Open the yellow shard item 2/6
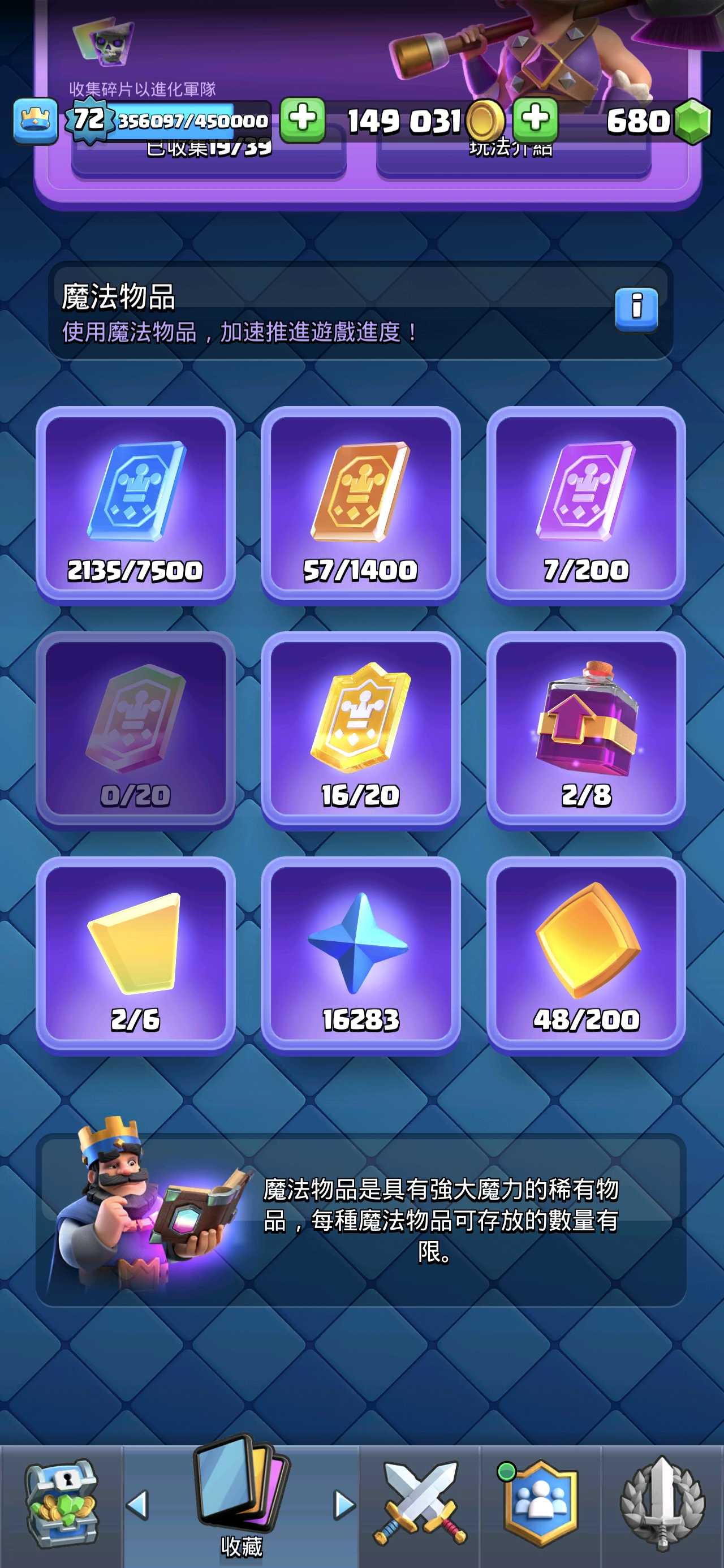 (x=135, y=954)
